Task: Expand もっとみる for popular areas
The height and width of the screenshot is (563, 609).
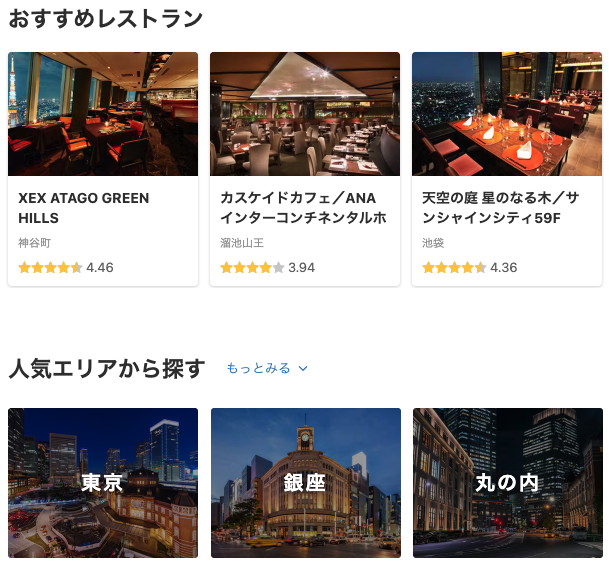Action: [267, 368]
